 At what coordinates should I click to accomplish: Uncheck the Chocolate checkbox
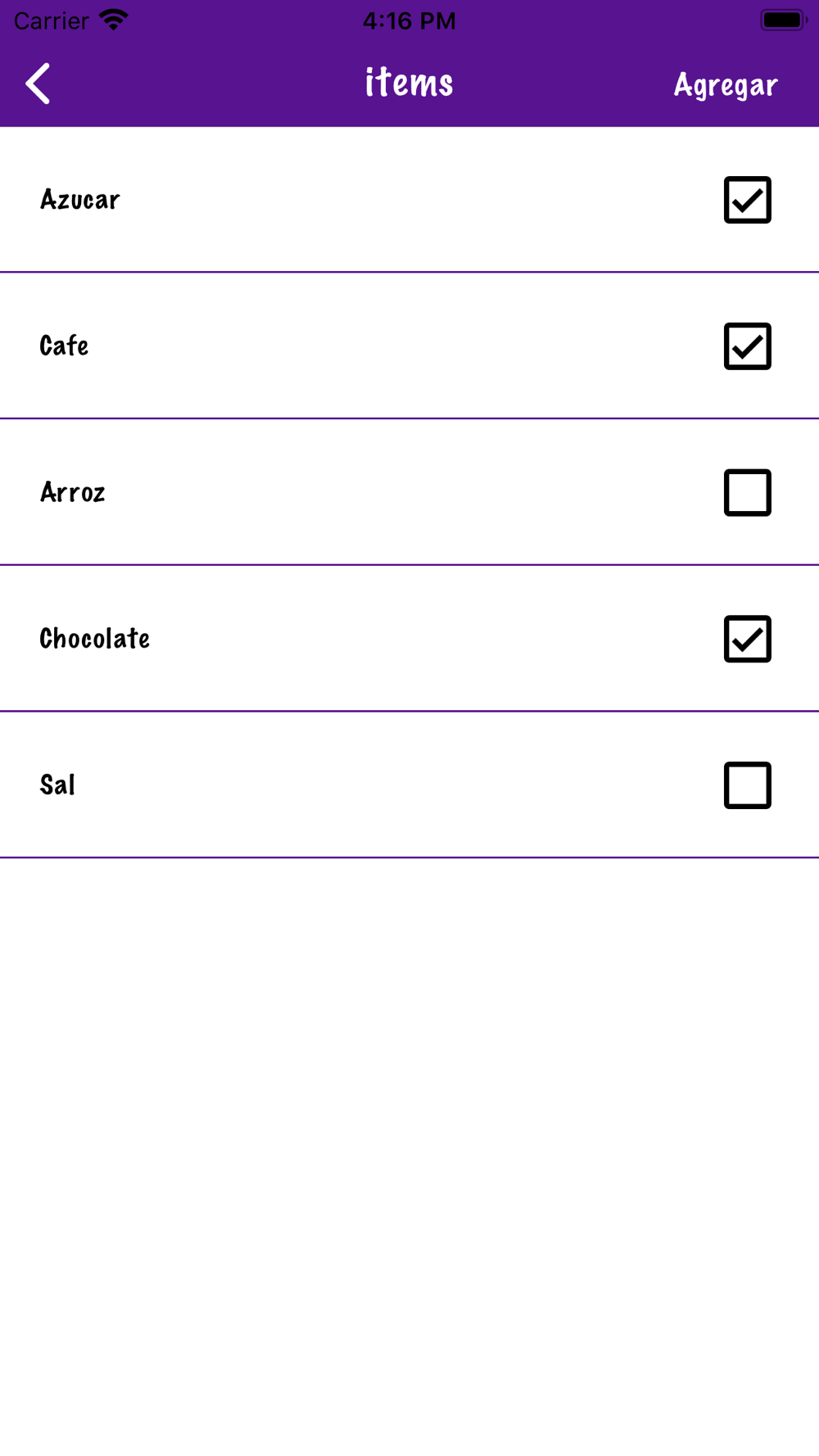click(748, 639)
